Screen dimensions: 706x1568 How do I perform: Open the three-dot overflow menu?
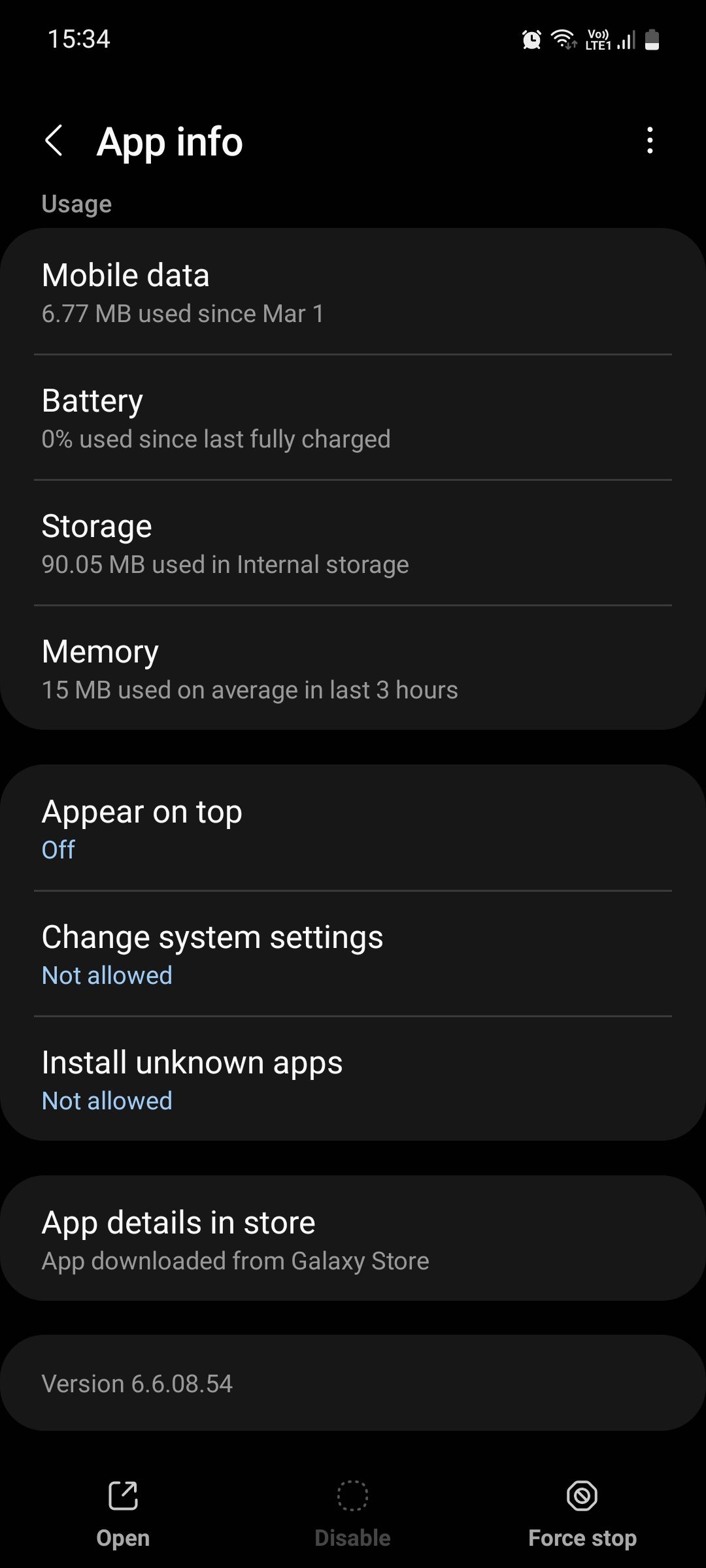(649, 140)
